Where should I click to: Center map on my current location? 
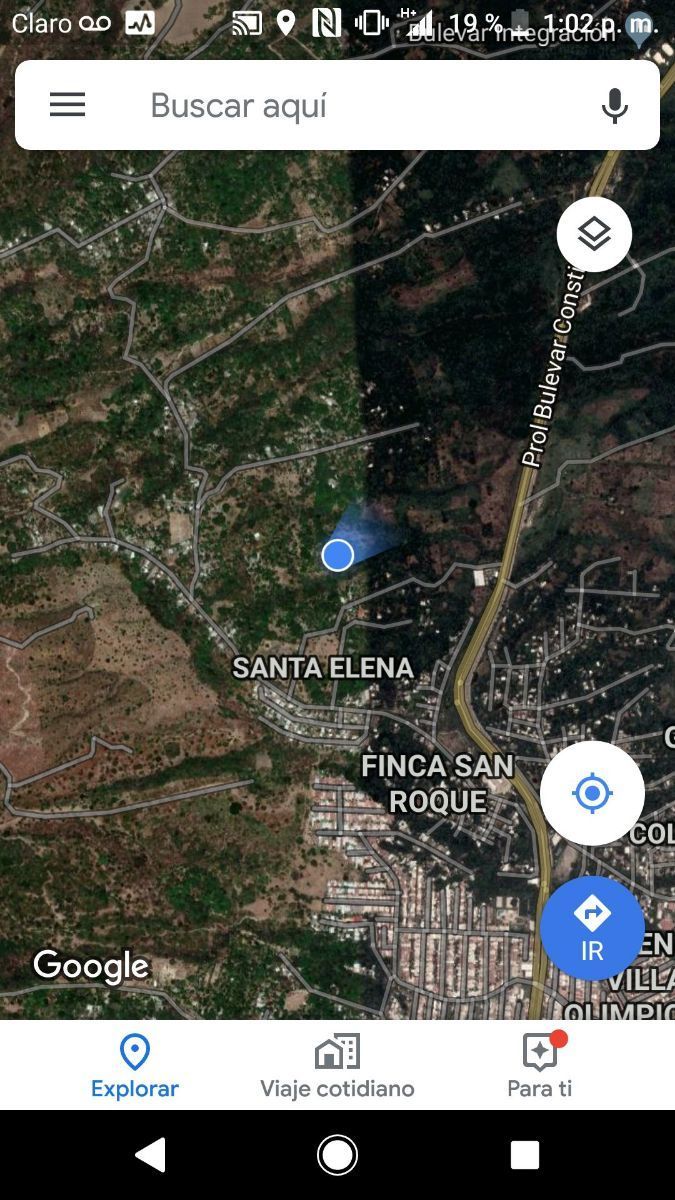pos(592,794)
